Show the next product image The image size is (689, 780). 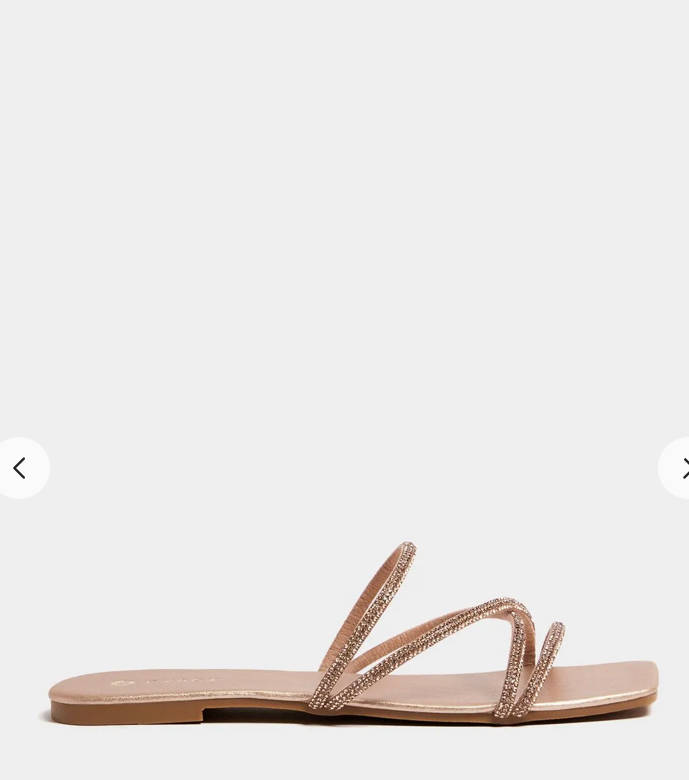point(679,468)
